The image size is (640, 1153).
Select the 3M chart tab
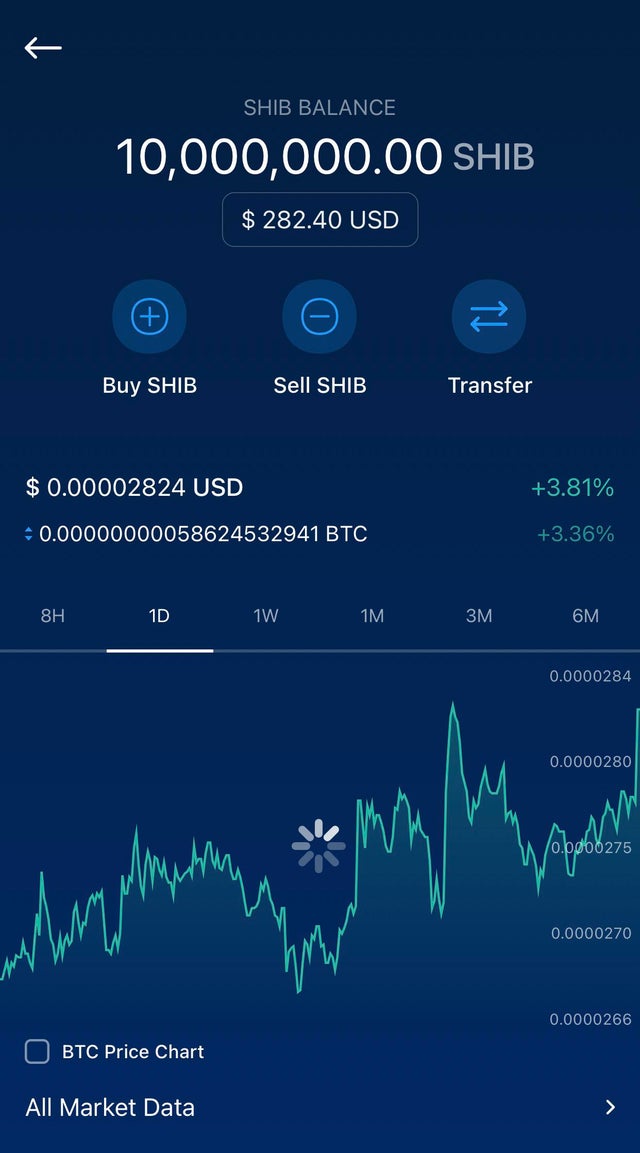point(479,616)
